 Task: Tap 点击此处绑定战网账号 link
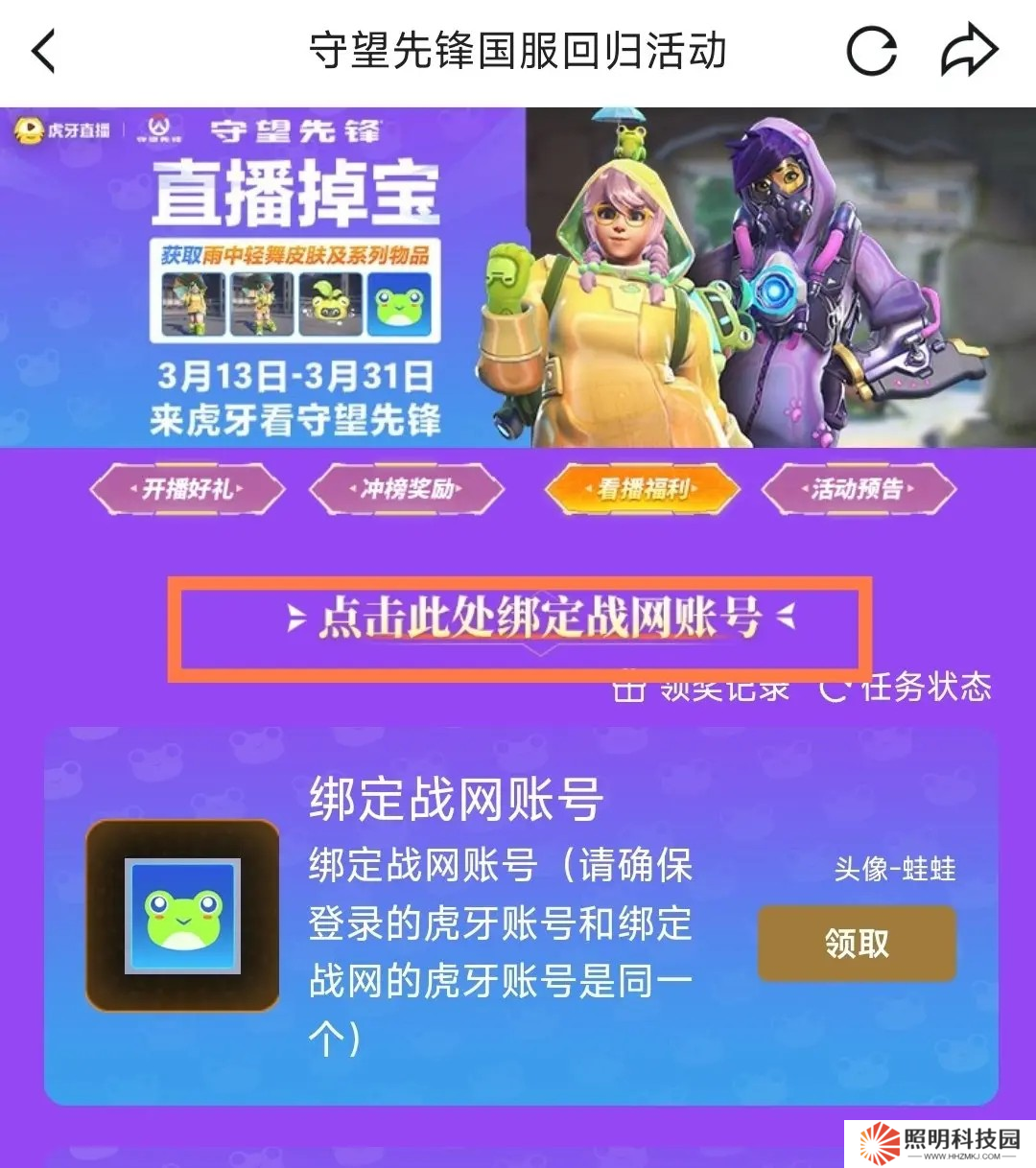(x=540, y=618)
